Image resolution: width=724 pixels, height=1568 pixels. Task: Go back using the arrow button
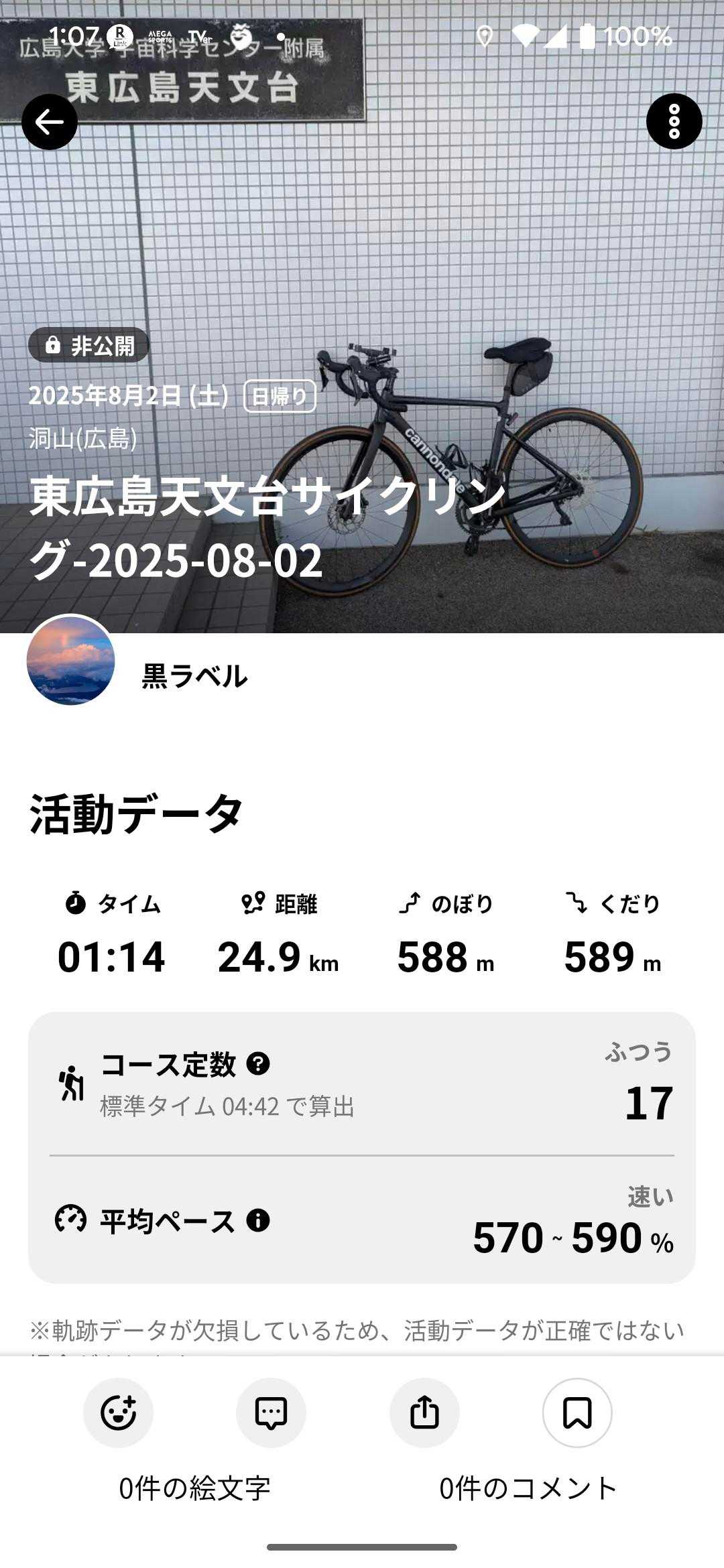[50, 122]
